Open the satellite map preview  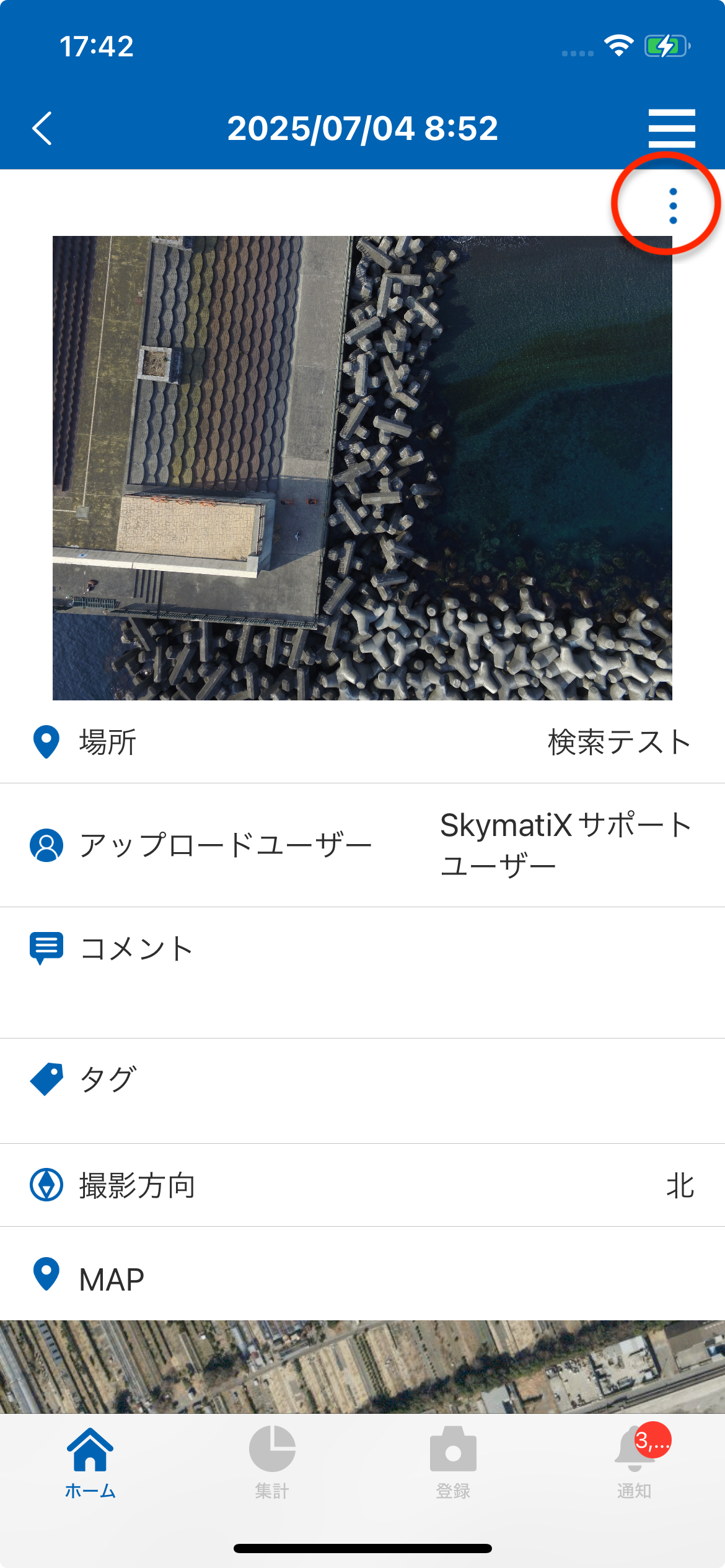tap(362, 1366)
